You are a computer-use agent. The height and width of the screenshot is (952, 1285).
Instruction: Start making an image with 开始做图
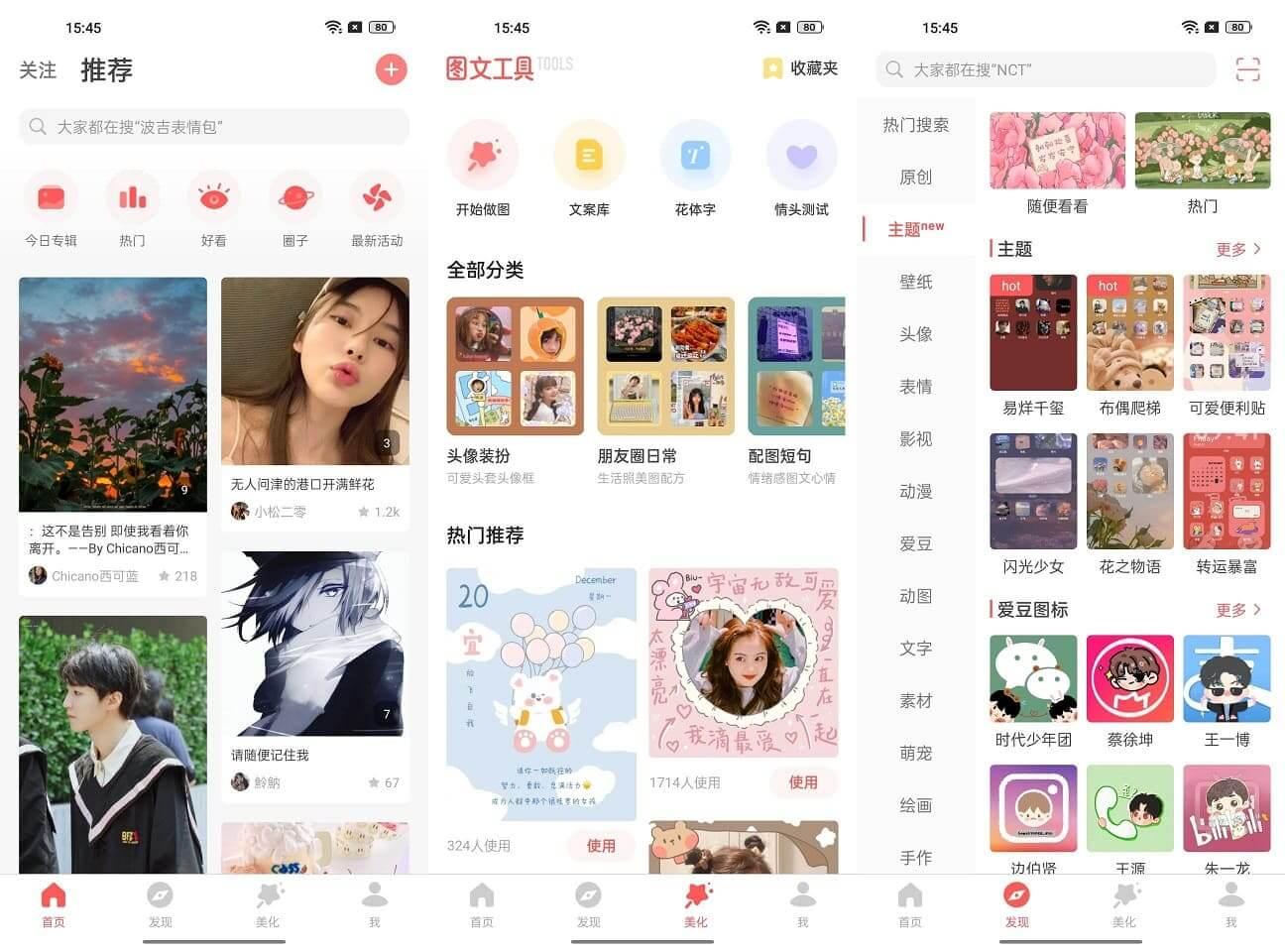click(483, 169)
